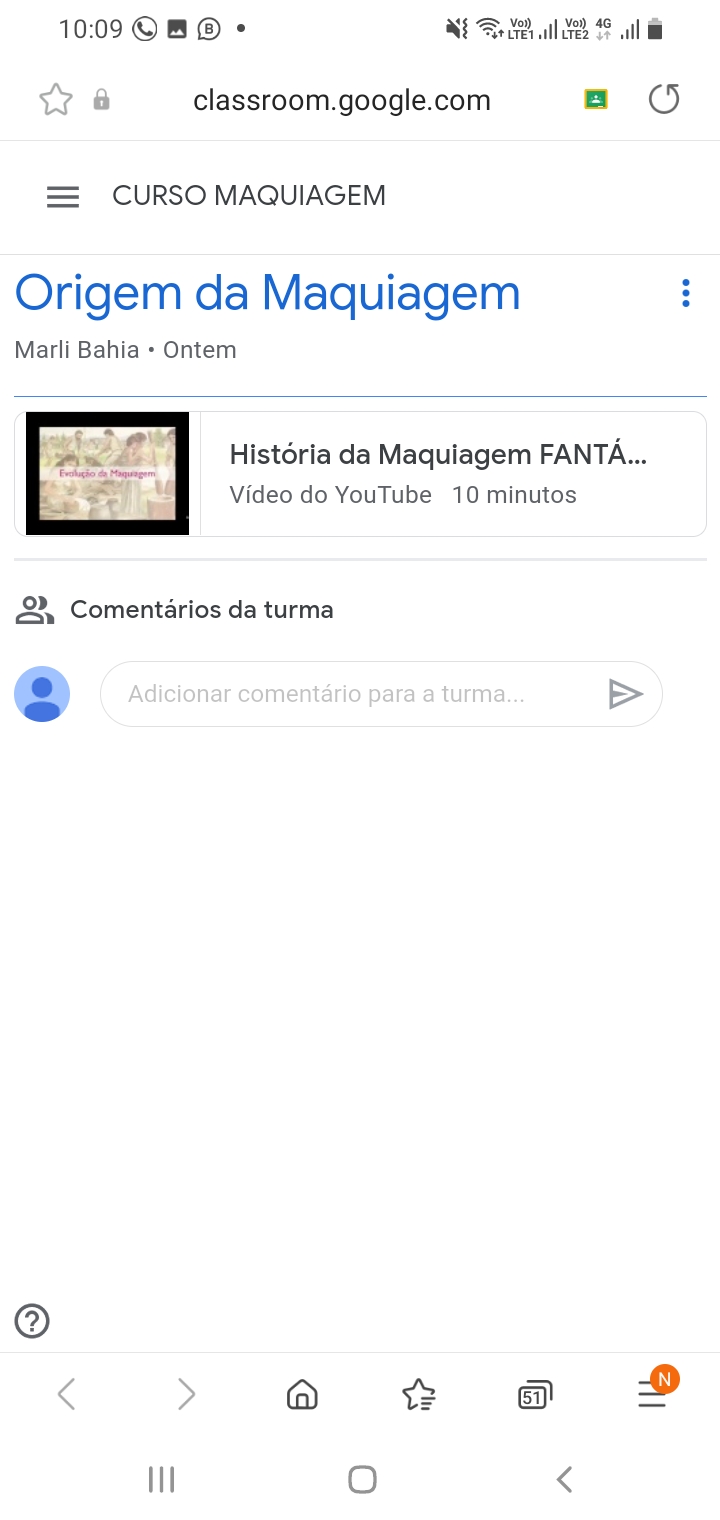720x1520 pixels.
Task: Open the help question mark icon
Action: pyautogui.click(x=32, y=1321)
